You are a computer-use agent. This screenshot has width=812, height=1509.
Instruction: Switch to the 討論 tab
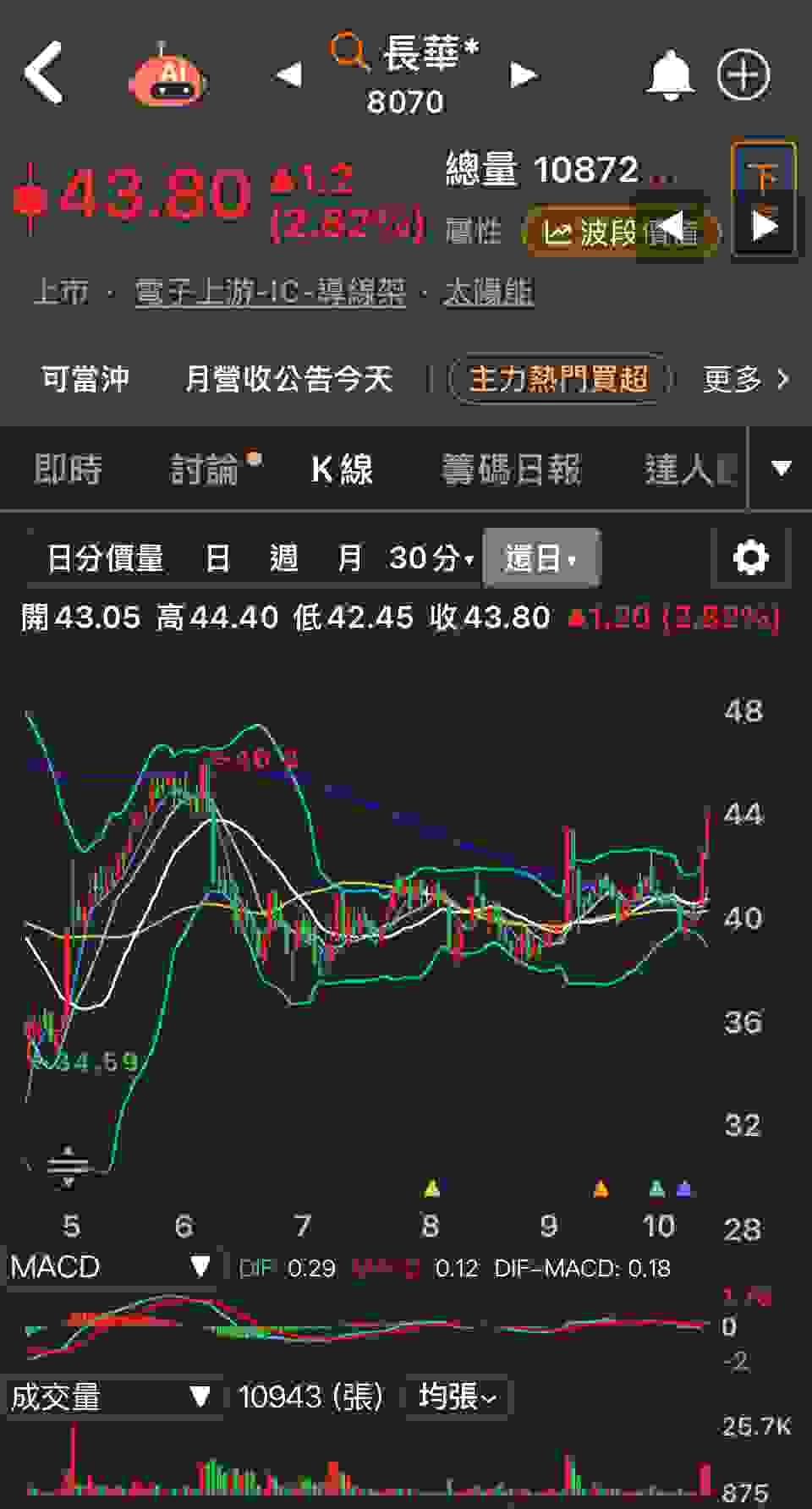[x=205, y=469]
